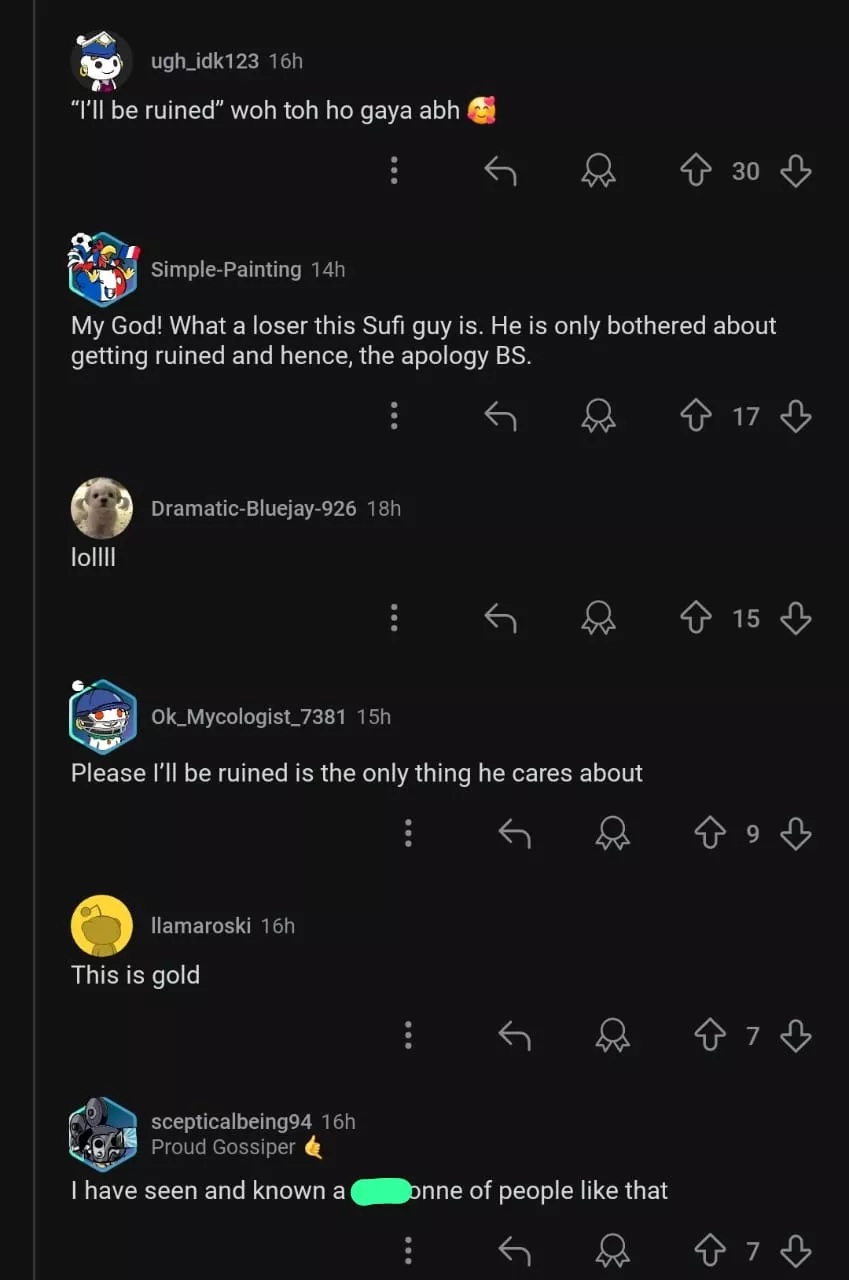This screenshot has width=849, height=1280.
Task: Open overflow menu on ugh_idk123's comment
Action: coord(394,171)
